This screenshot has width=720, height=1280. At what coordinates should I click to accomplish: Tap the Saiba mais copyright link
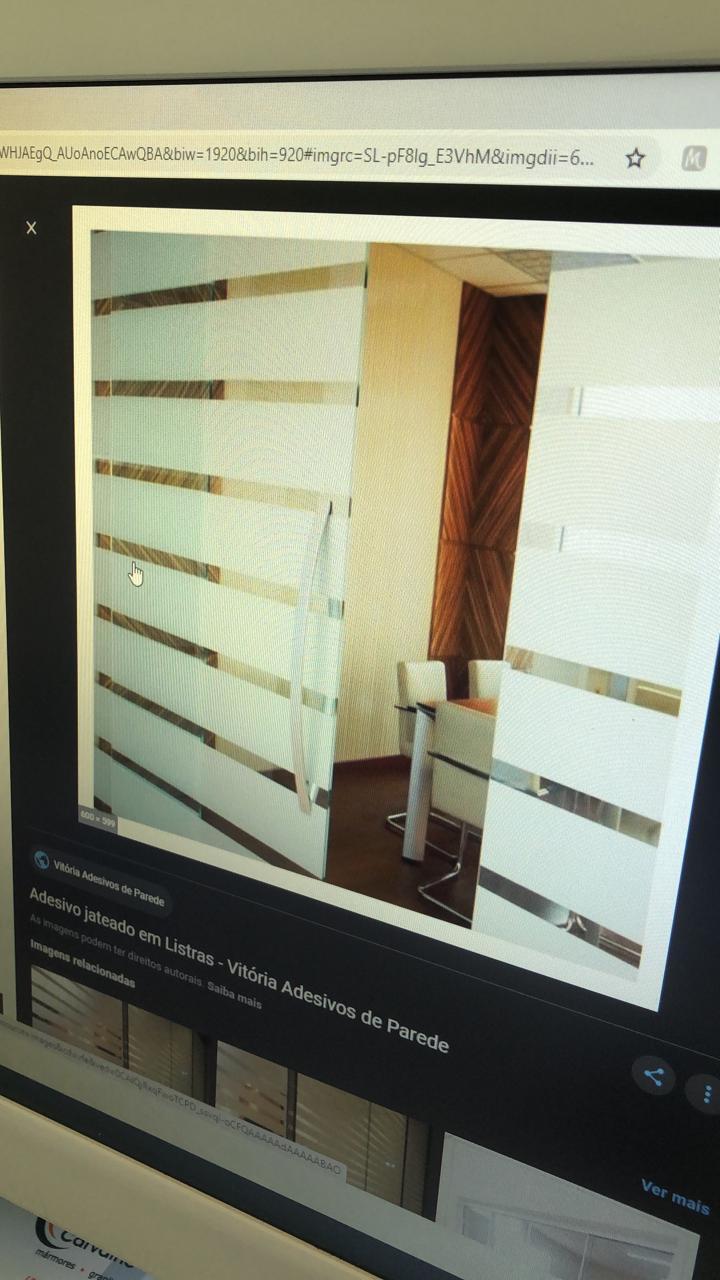coord(235,992)
